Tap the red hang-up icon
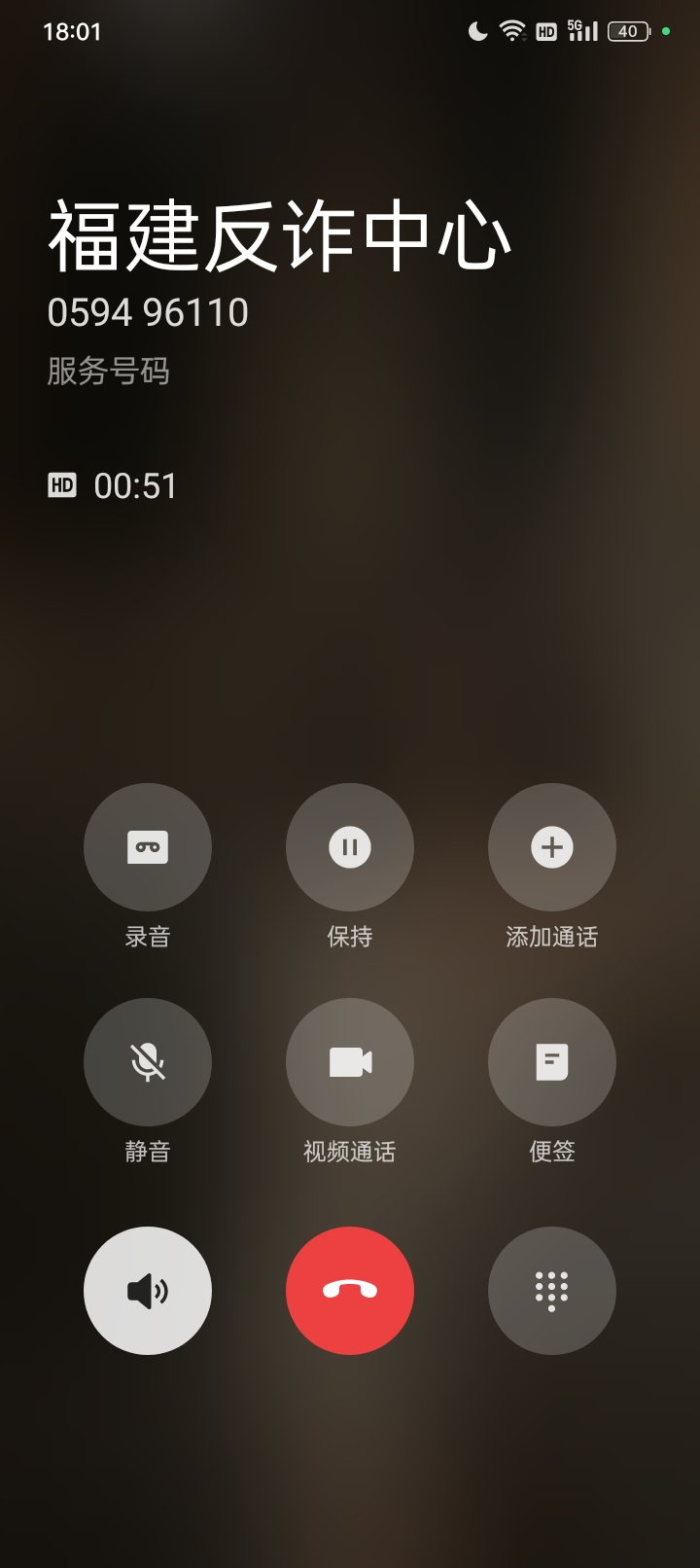The width and height of the screenshot is (700, 1568). coord(350,1289)
